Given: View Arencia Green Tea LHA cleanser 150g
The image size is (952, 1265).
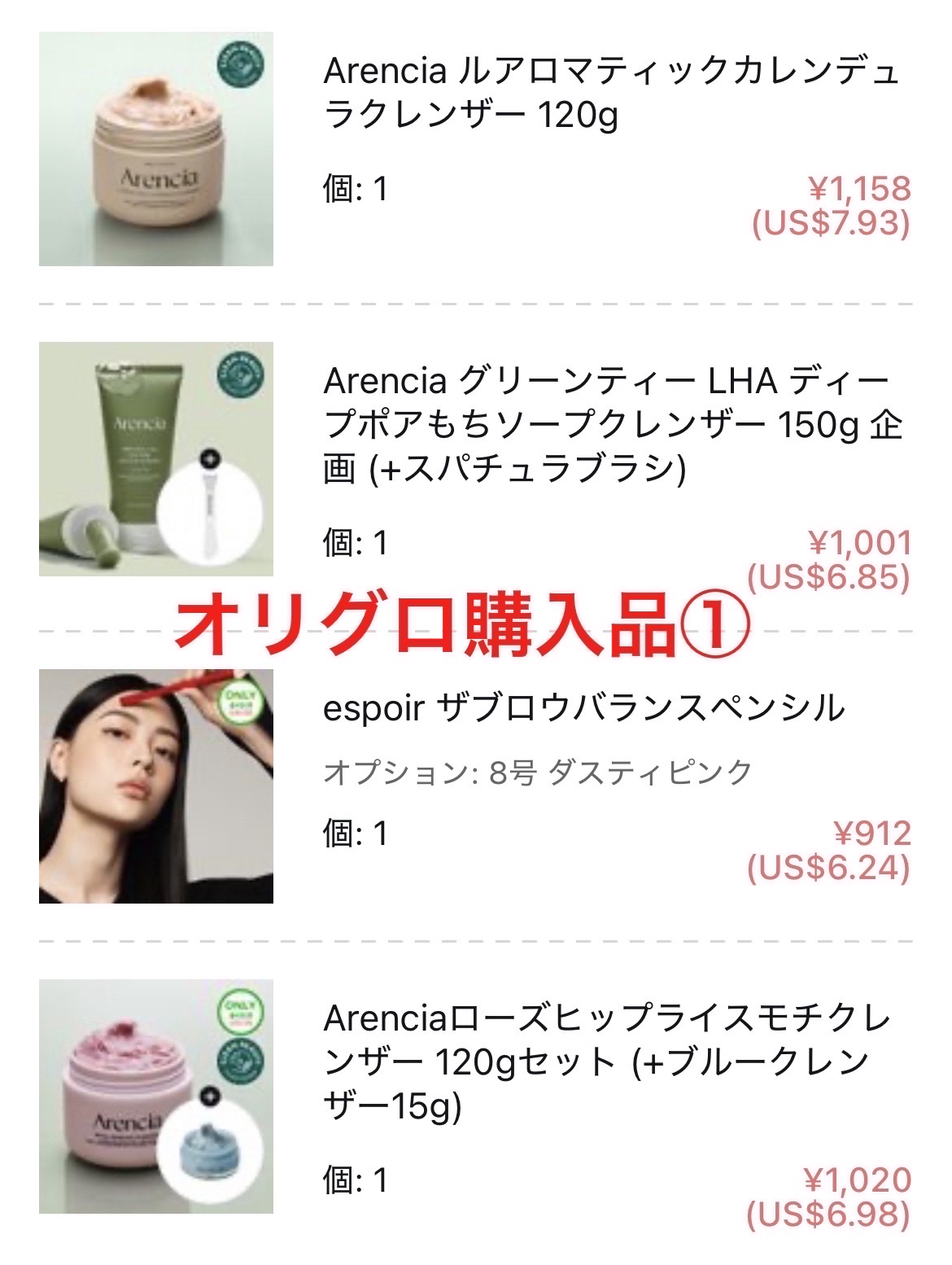Looking at the screenshot, I should (612, 423).
